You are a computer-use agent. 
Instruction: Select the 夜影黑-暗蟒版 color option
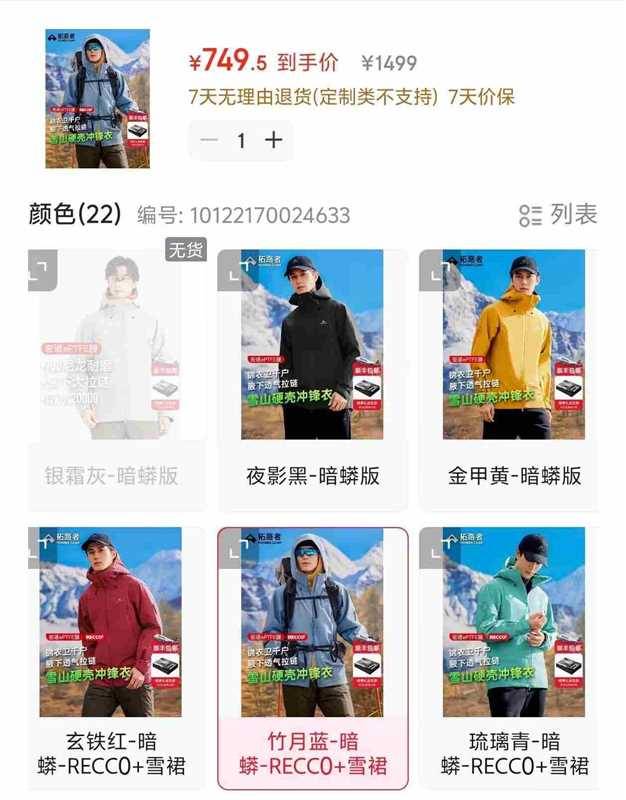pyautogui.click(x=312, y=475)
